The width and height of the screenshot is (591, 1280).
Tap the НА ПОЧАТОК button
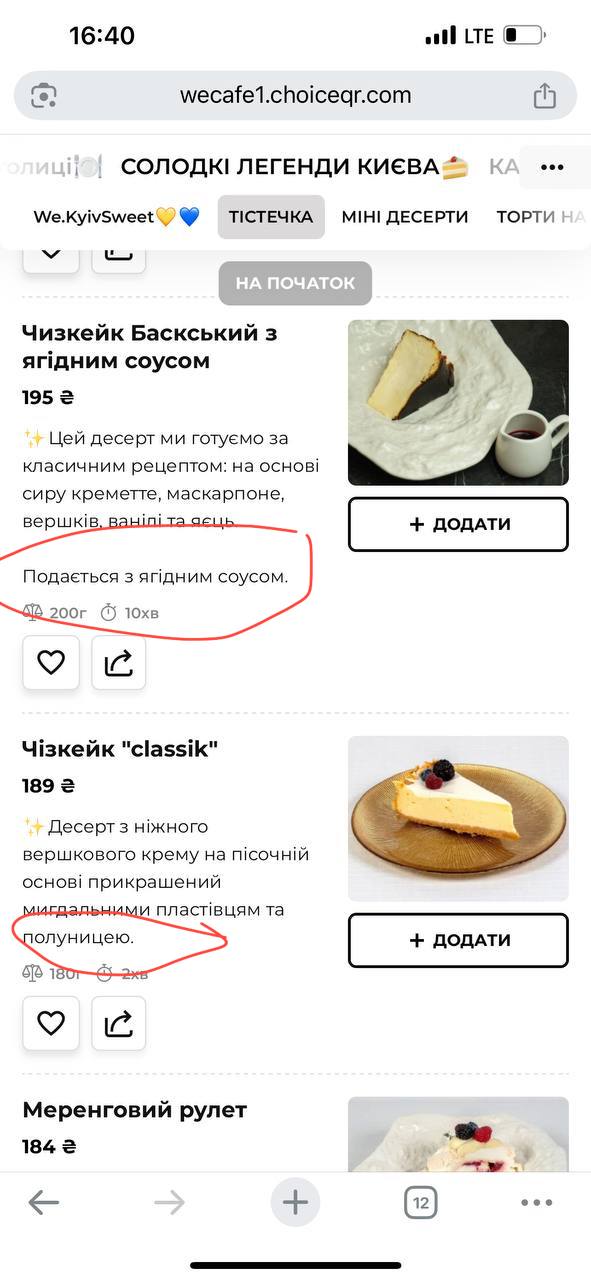click(295, 283)
